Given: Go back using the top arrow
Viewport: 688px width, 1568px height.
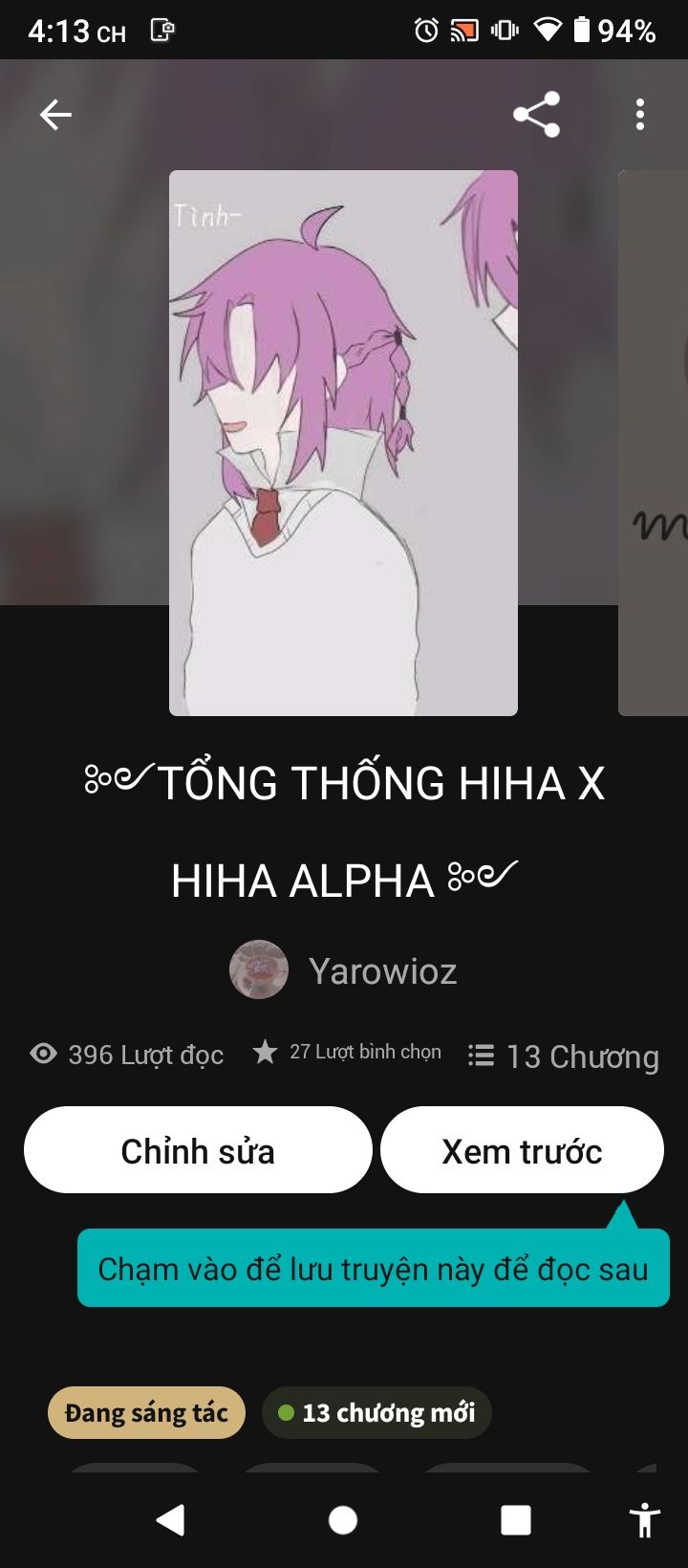Looking at the screenshot, I should coord(55,115).
